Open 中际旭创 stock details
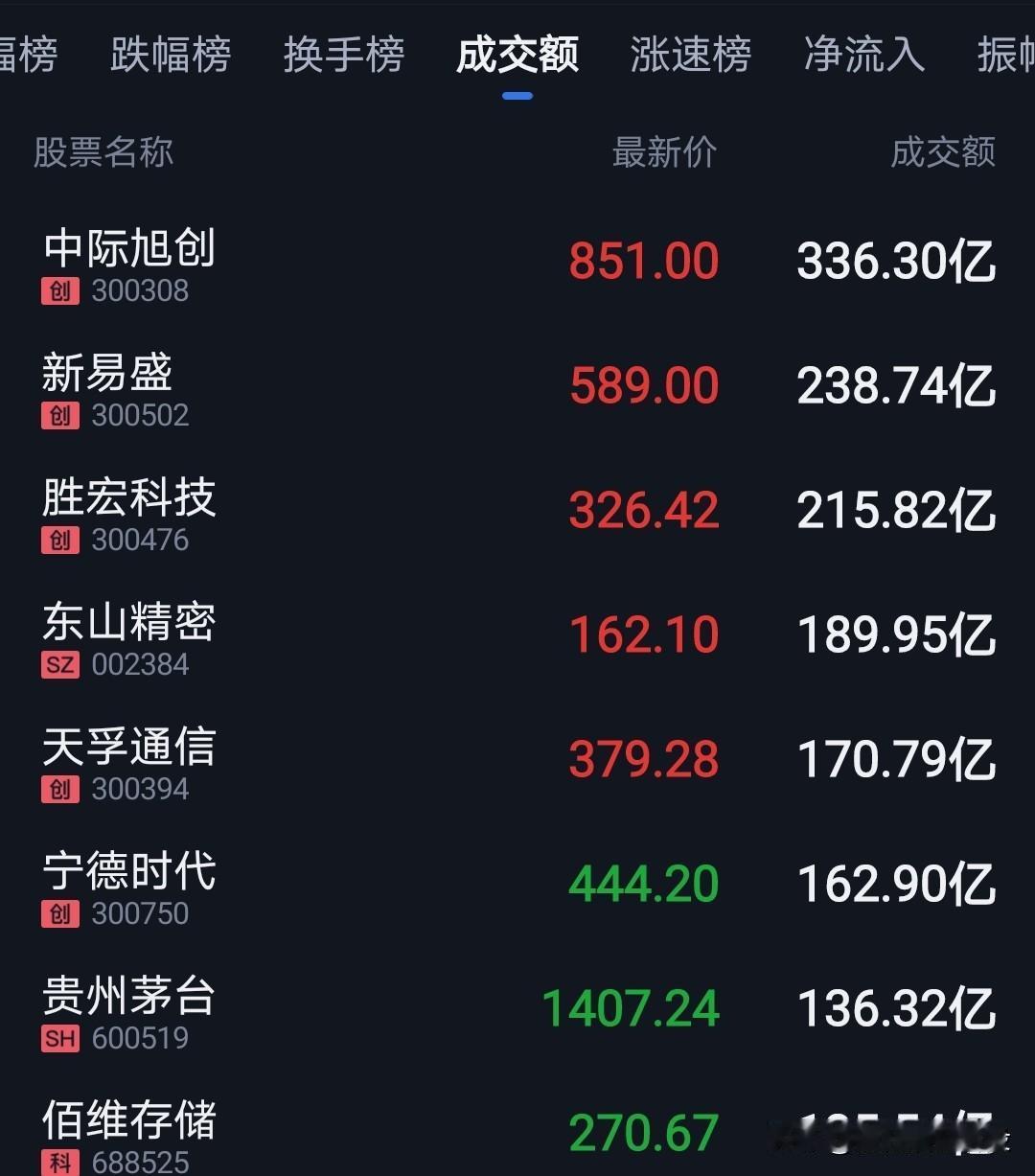This screenshot has height=1176, width=1035. 129,249
